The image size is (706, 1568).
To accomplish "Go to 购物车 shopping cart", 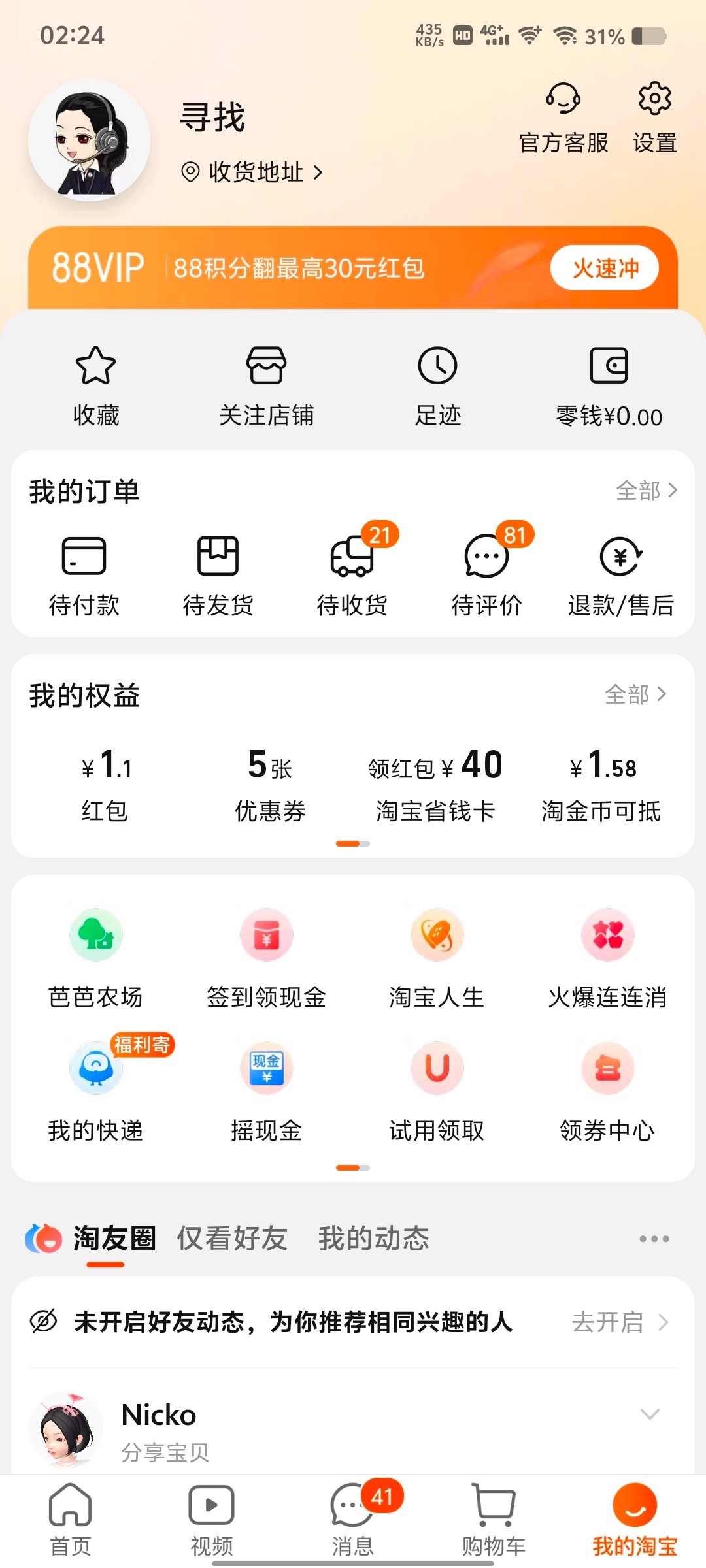I will tap(494, 1519).
